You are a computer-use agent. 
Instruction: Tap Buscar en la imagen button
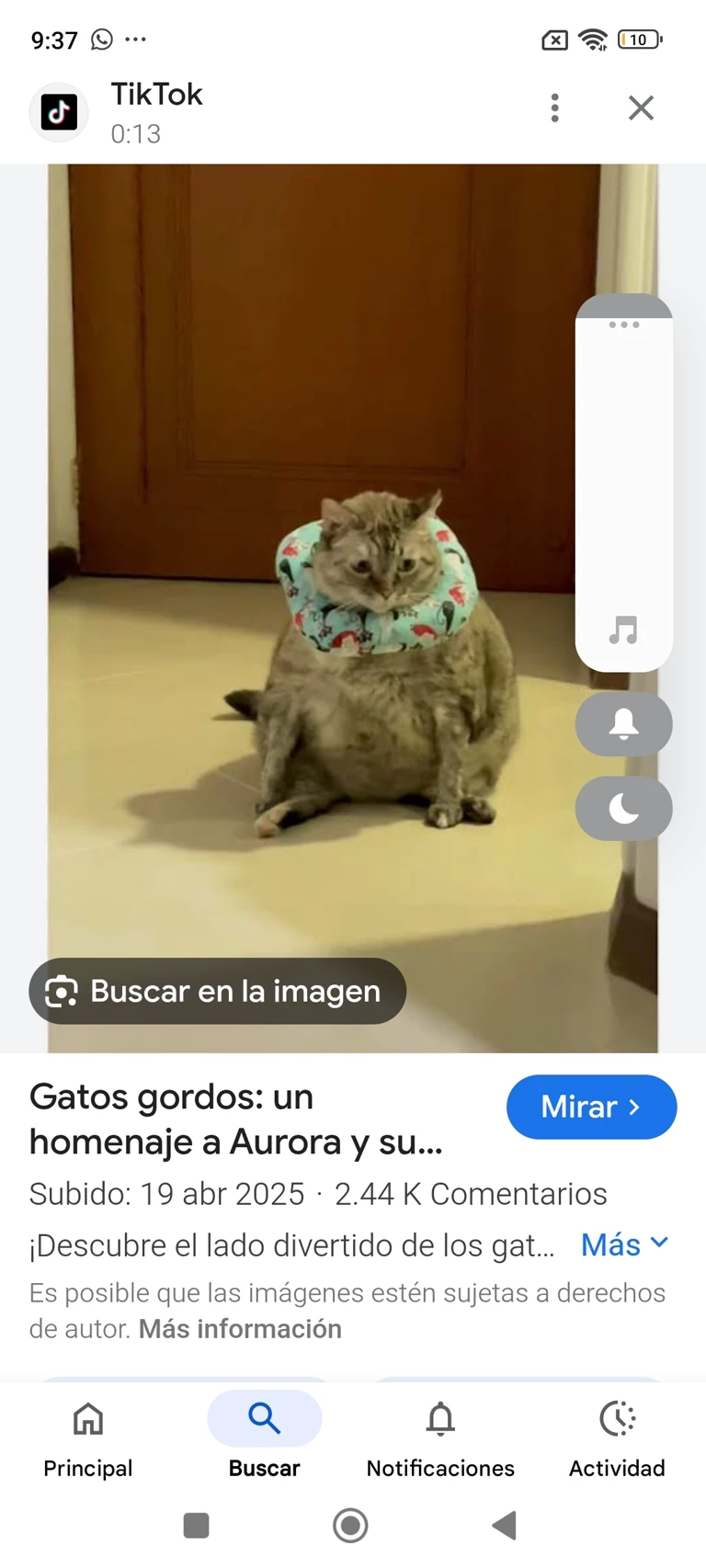coord(218,991)
